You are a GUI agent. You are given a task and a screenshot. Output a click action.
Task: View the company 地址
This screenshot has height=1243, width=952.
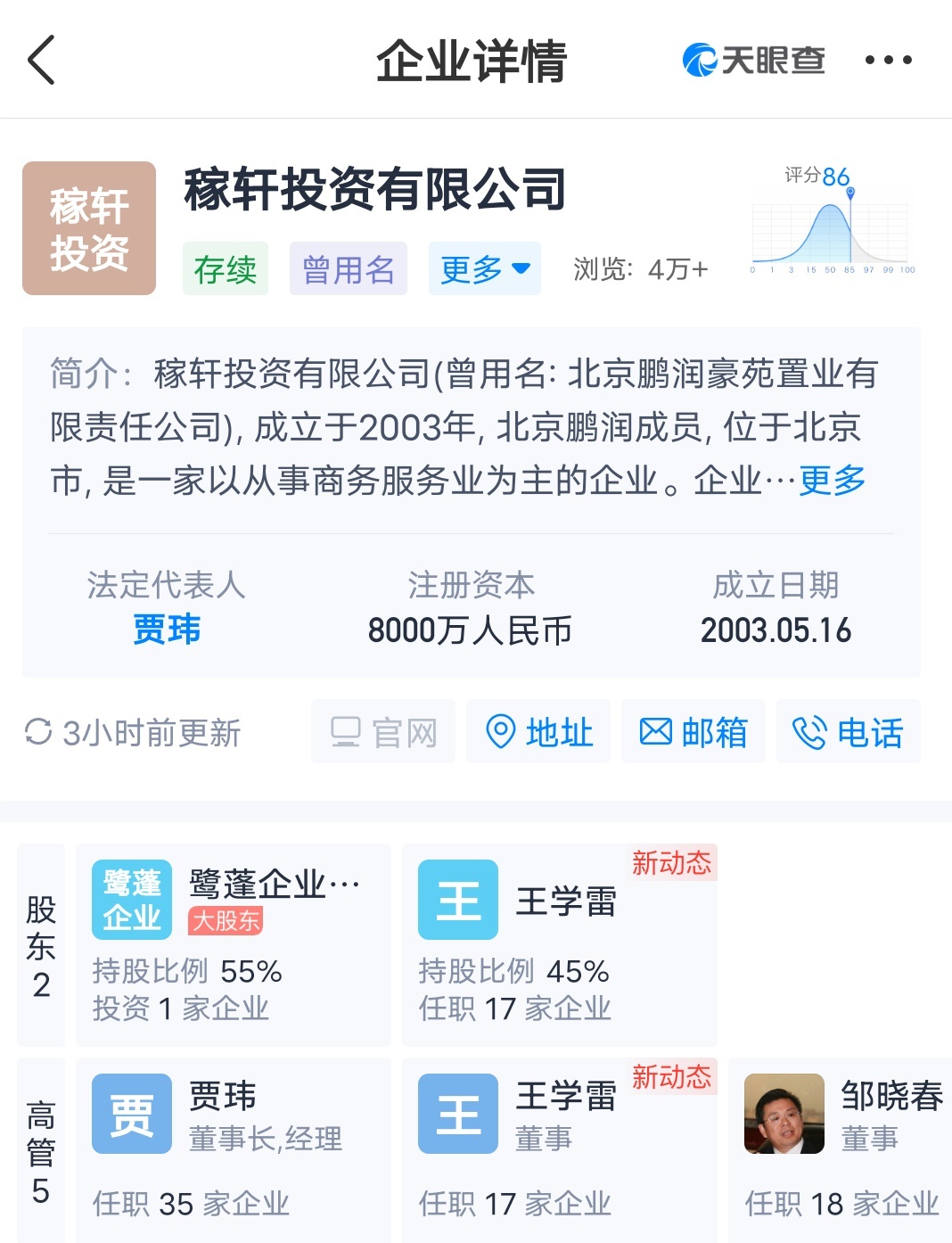click(538, 732)
